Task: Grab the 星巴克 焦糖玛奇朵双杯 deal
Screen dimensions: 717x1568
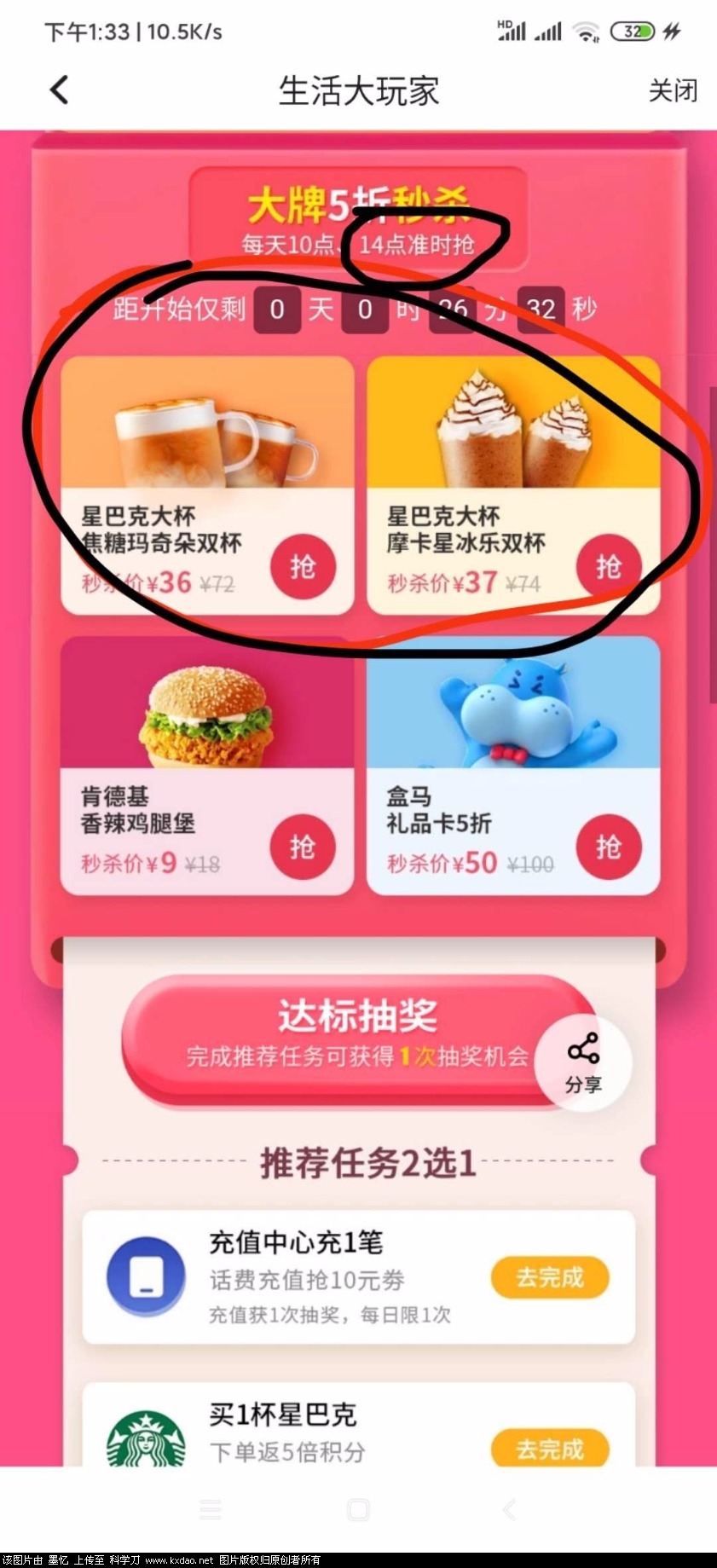Action: pos(302,566)
